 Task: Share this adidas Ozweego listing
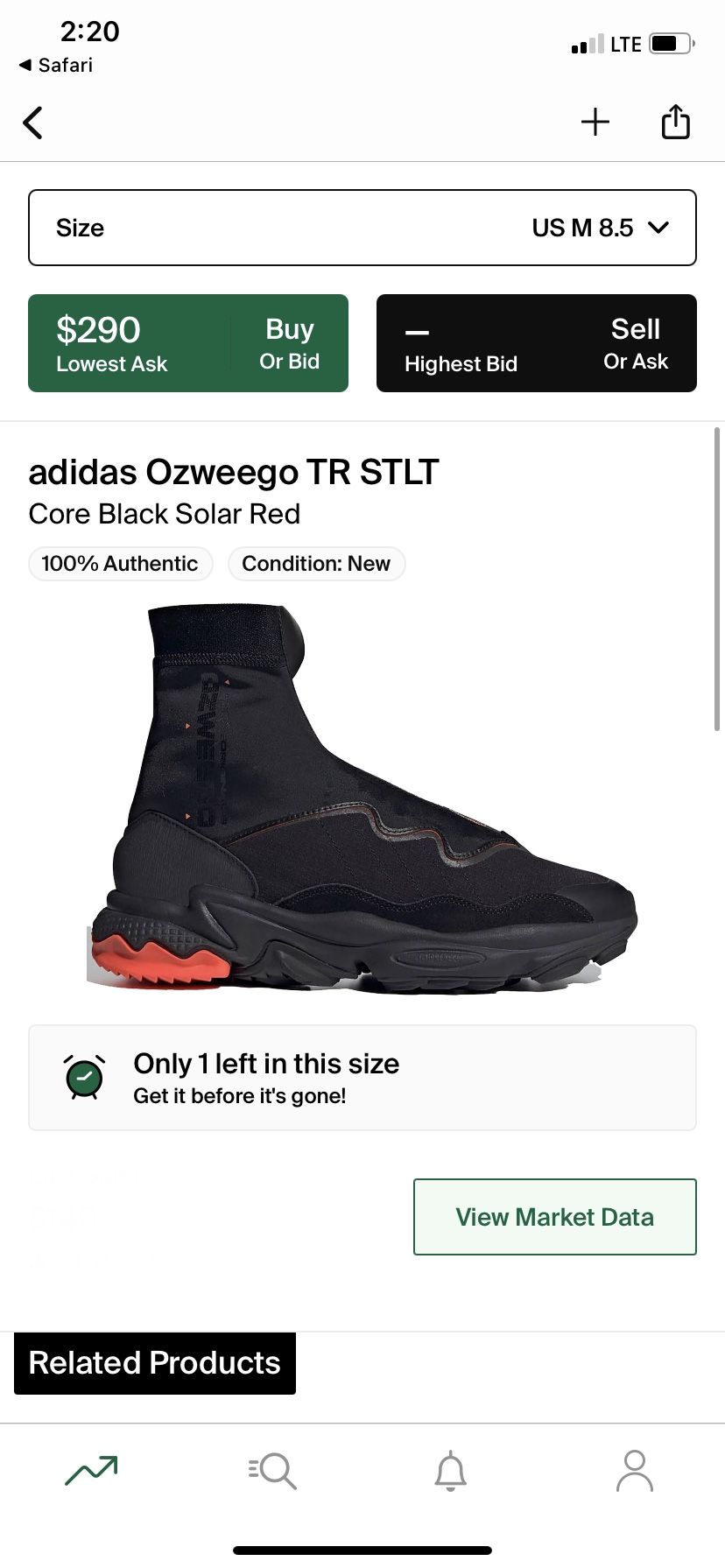(675, 121)
